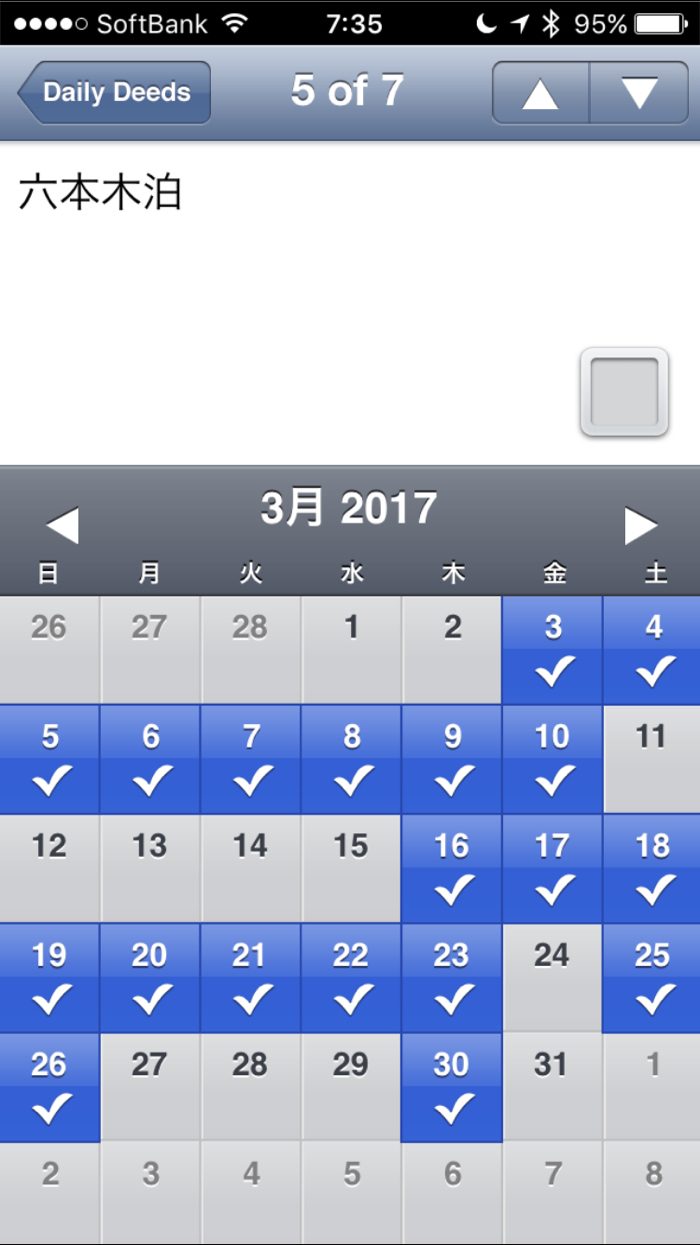Mark March 11 as done
This screenshot has width=700, height=1245.
click(x=651, y=759)
